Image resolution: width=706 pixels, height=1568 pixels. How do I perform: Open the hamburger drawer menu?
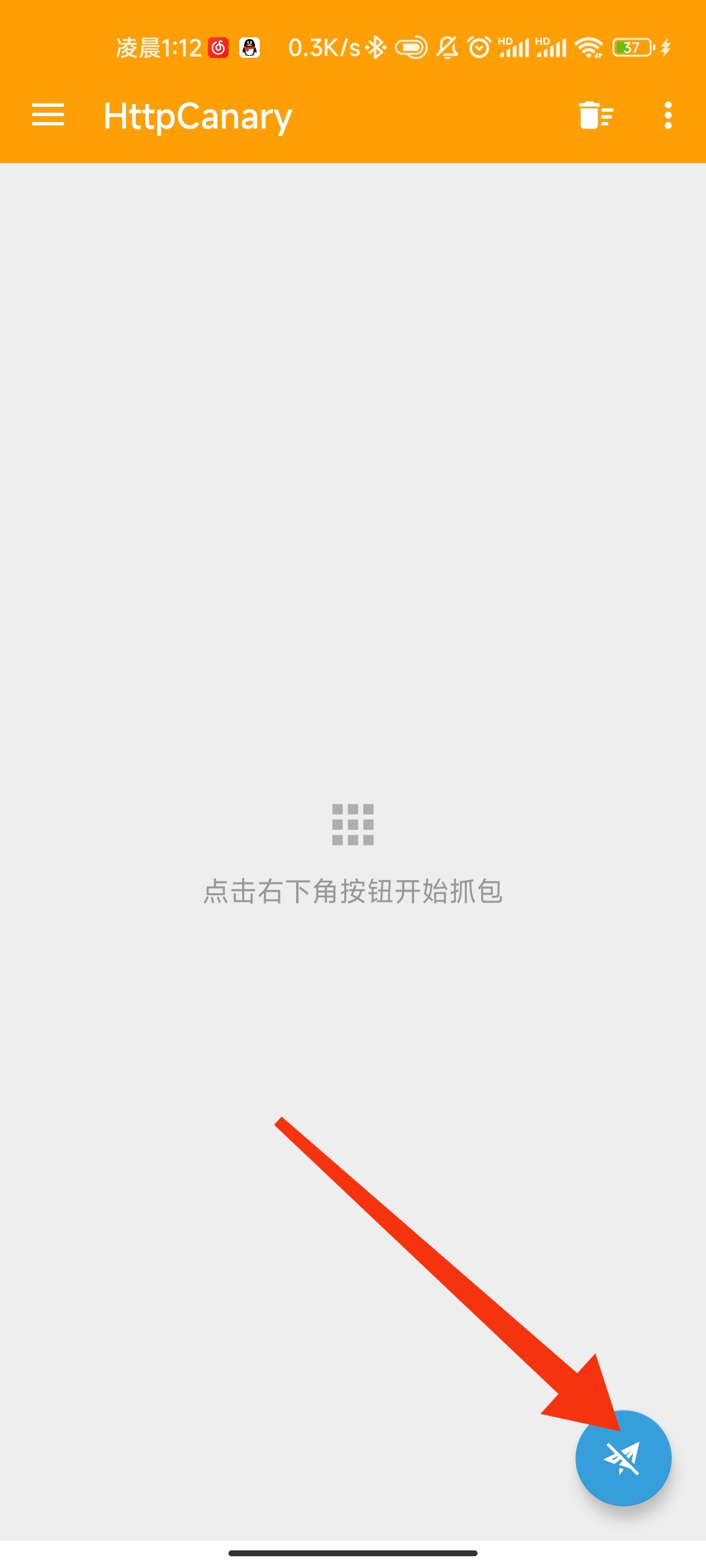(48, 115)
